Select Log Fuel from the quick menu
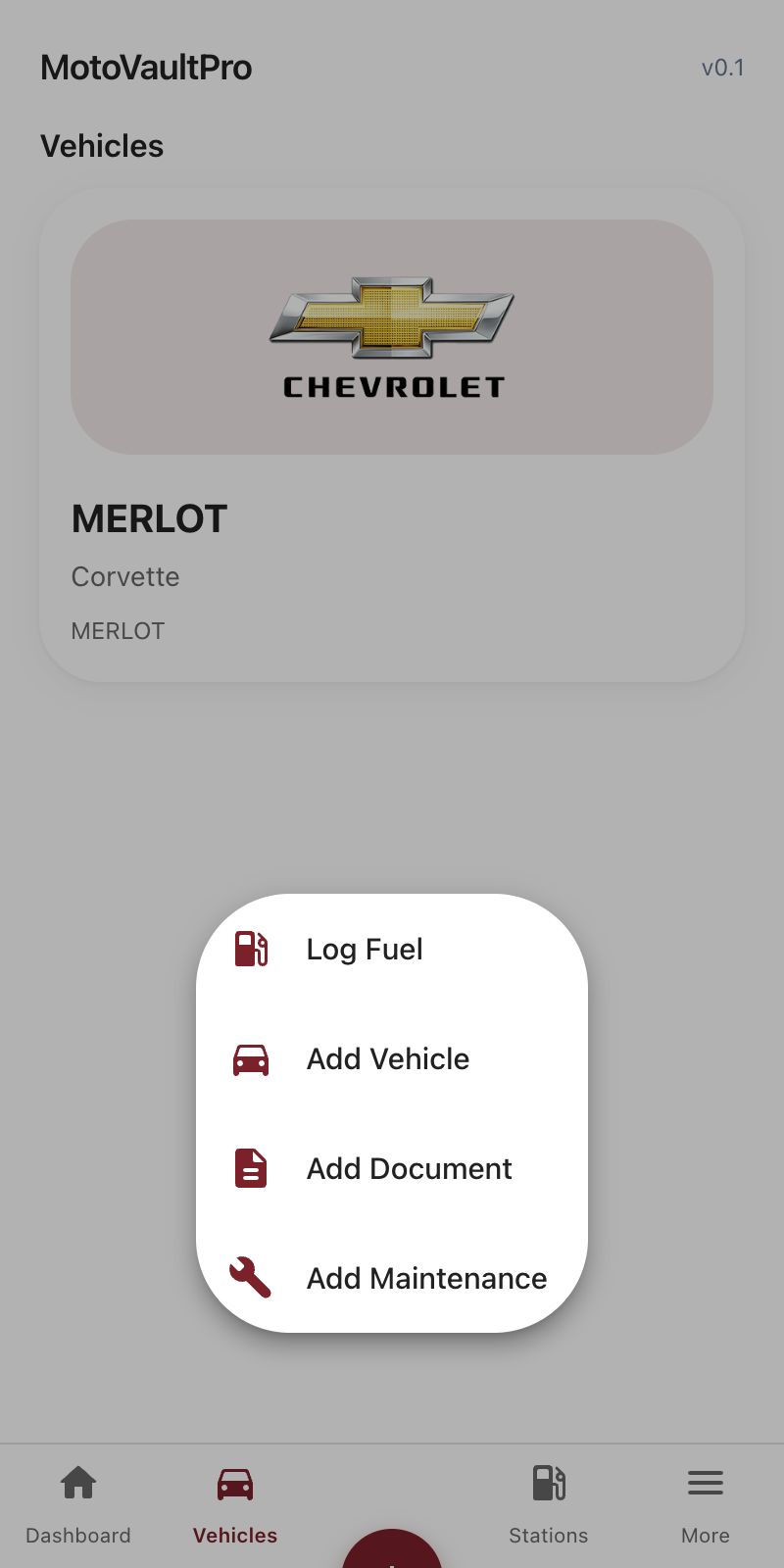This screenshot has width=784, height=1568. [365, 949]
